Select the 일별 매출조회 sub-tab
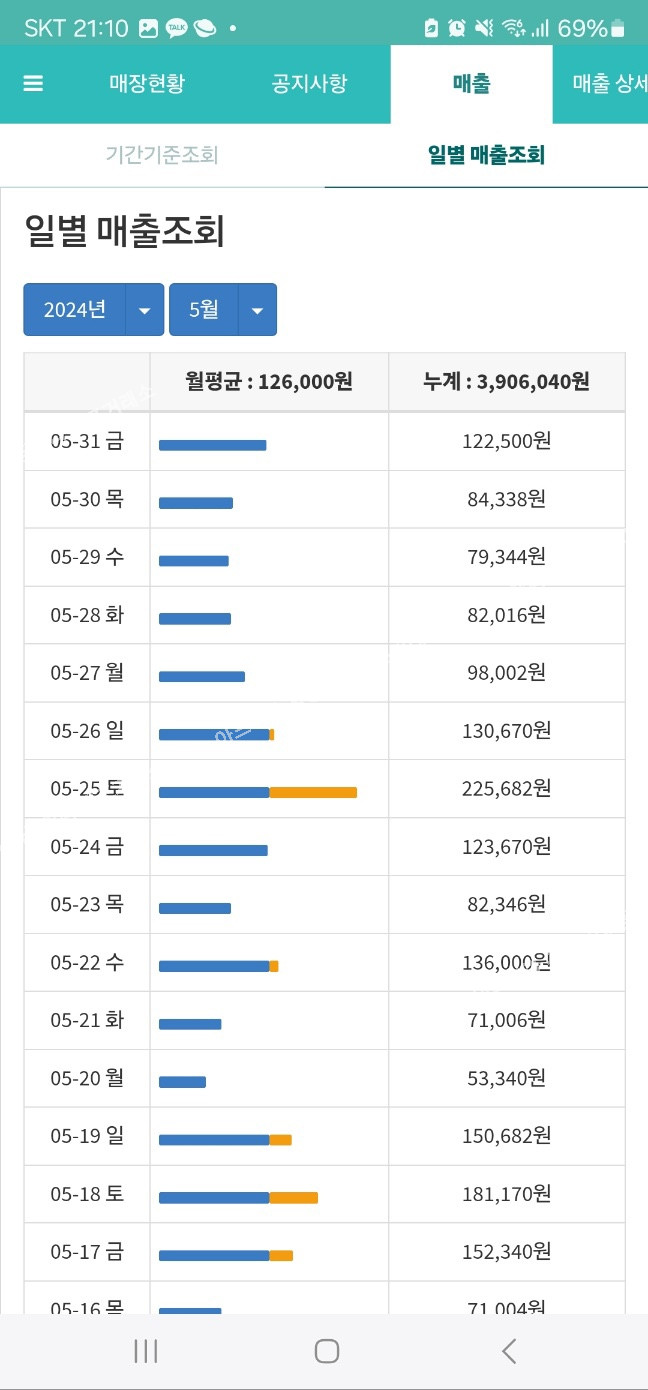 pos(486,155)
